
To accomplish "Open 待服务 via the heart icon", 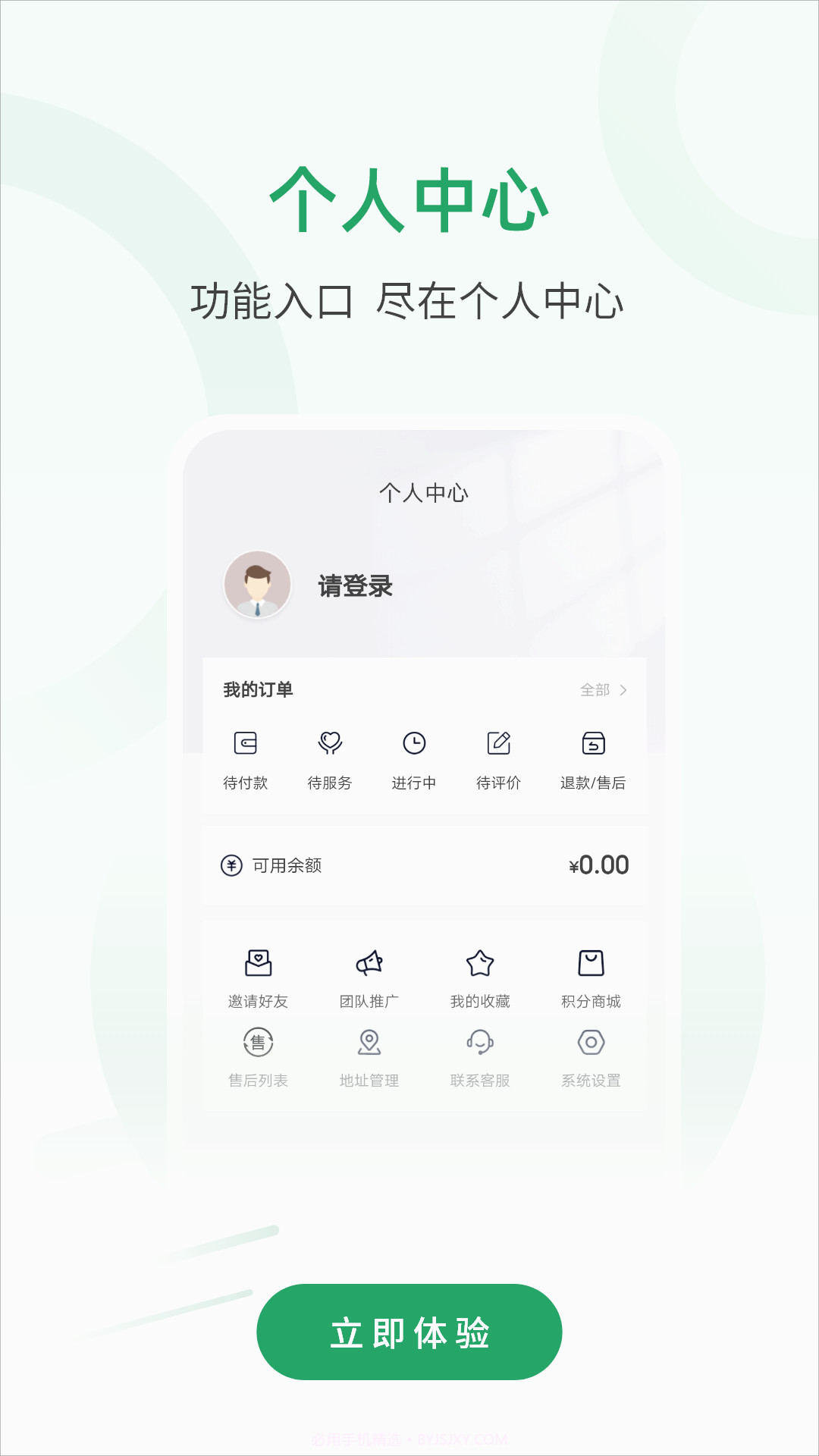I will pyautogui.click(x=330, y=745).
